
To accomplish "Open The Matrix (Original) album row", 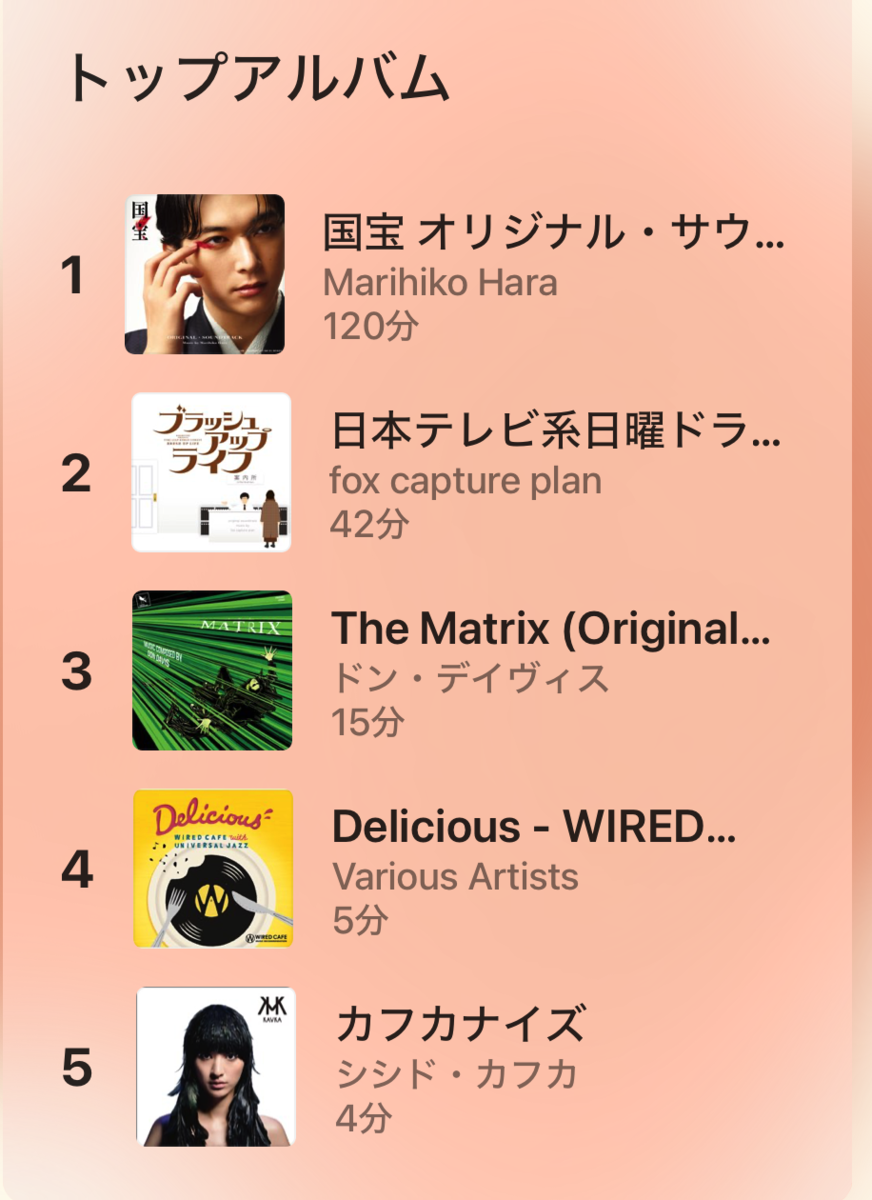I will tap(550, 628).
